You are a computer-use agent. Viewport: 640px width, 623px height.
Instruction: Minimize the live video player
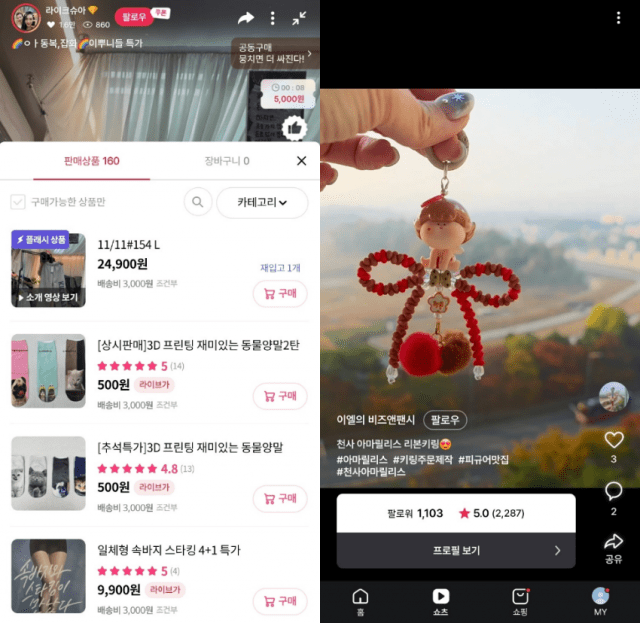click(x=300, y=18)
